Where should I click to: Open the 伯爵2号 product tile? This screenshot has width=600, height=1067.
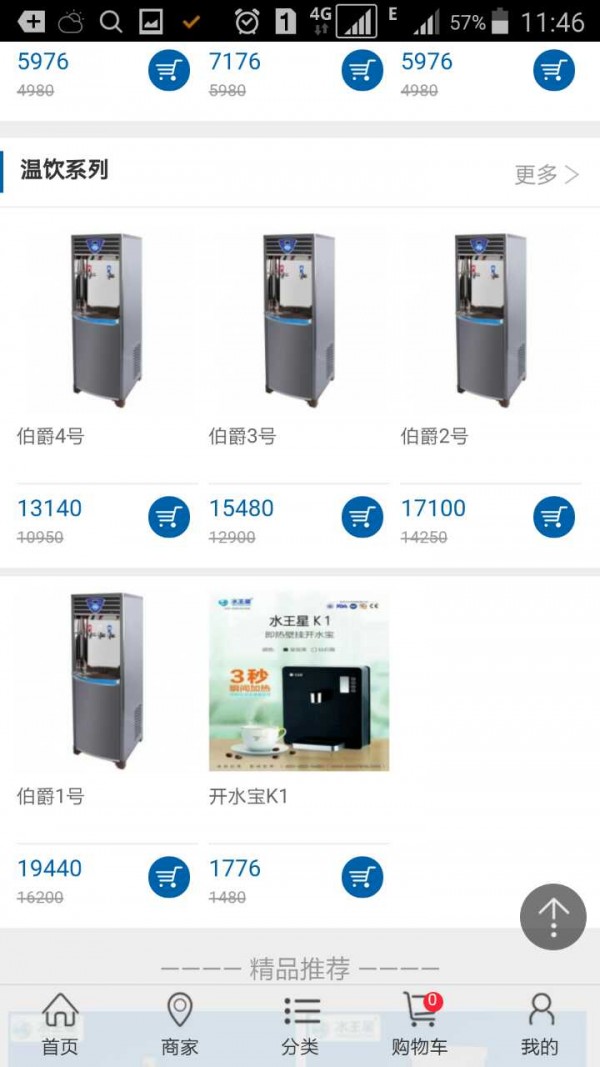(x=490, y=320)
